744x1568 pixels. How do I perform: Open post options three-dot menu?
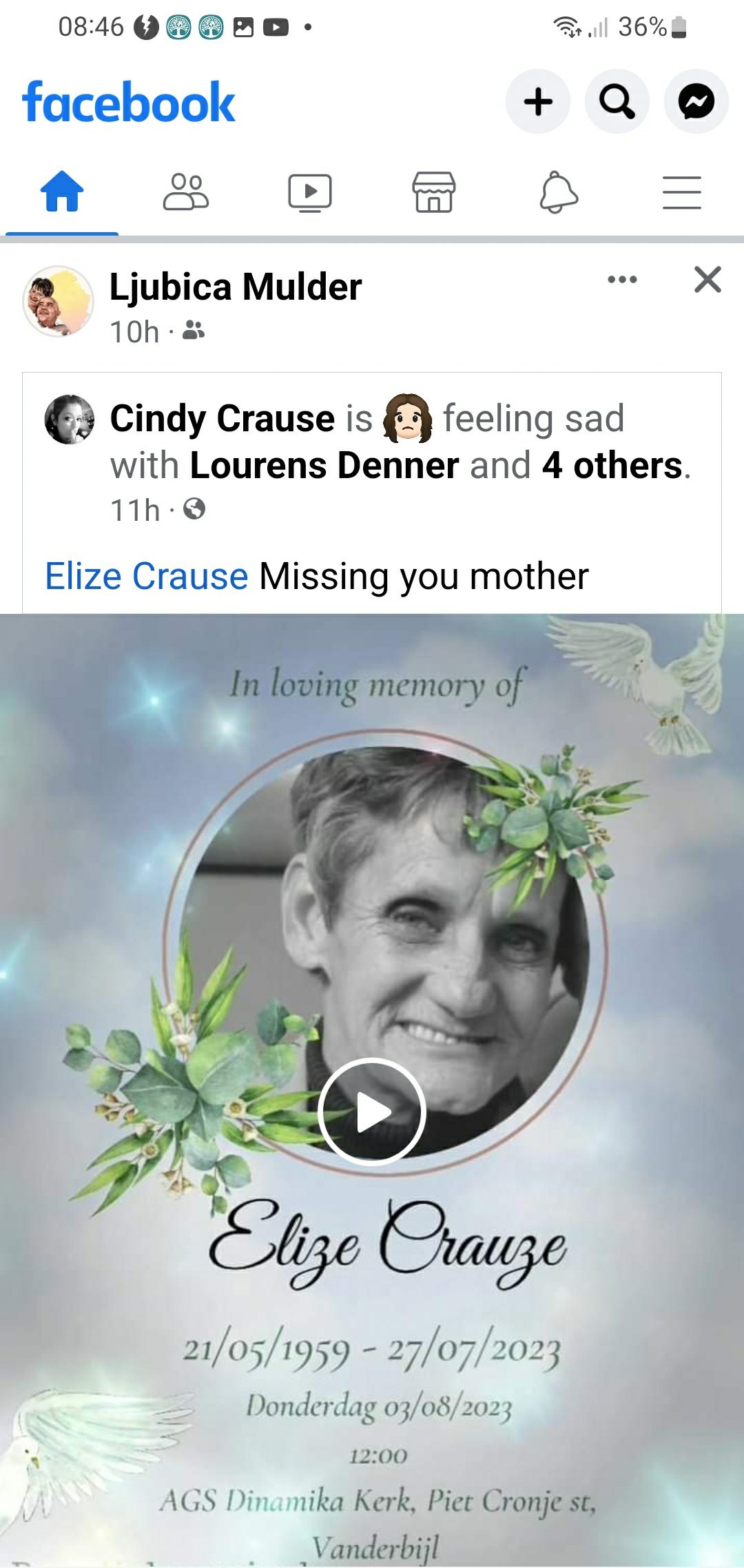click(622, 280)
